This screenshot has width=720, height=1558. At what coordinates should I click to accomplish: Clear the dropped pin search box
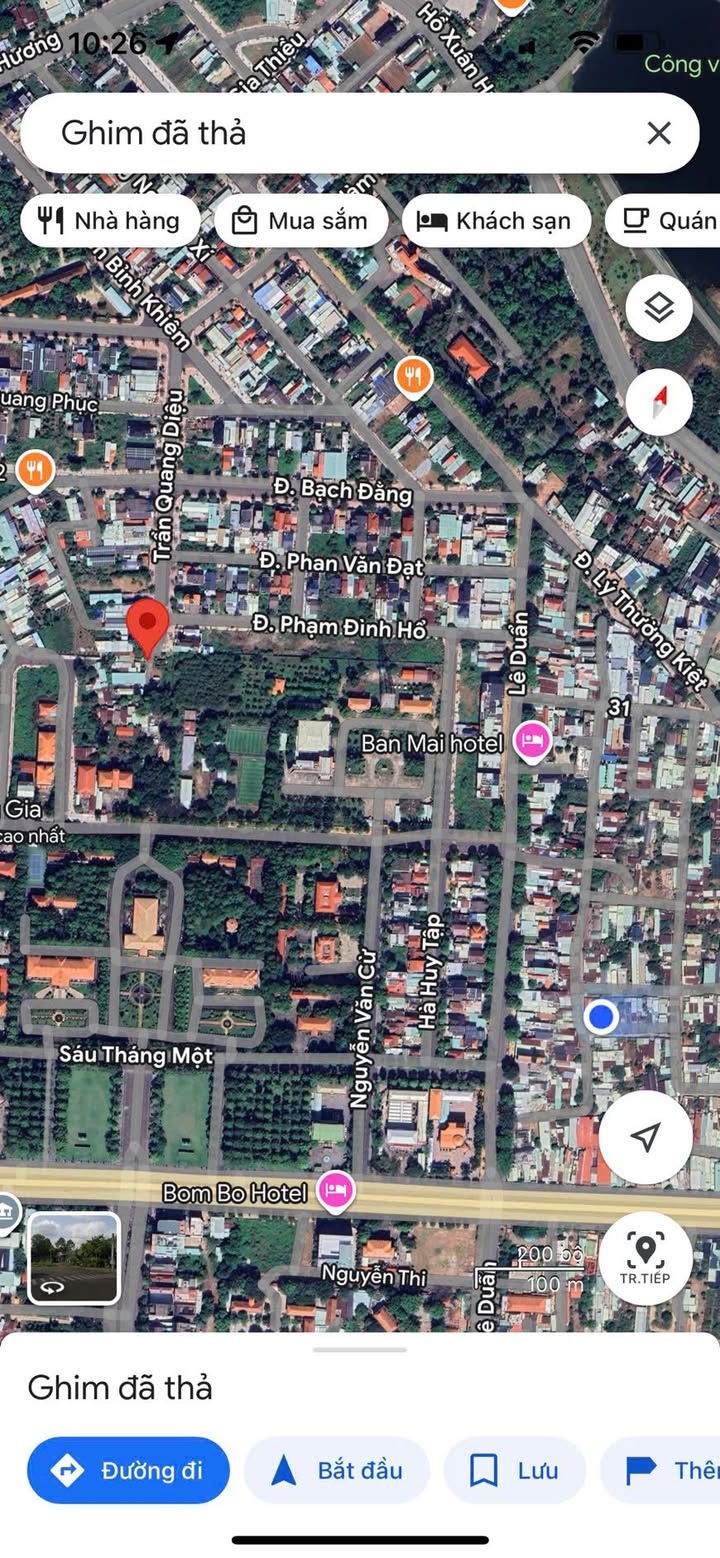coord(658,133)
